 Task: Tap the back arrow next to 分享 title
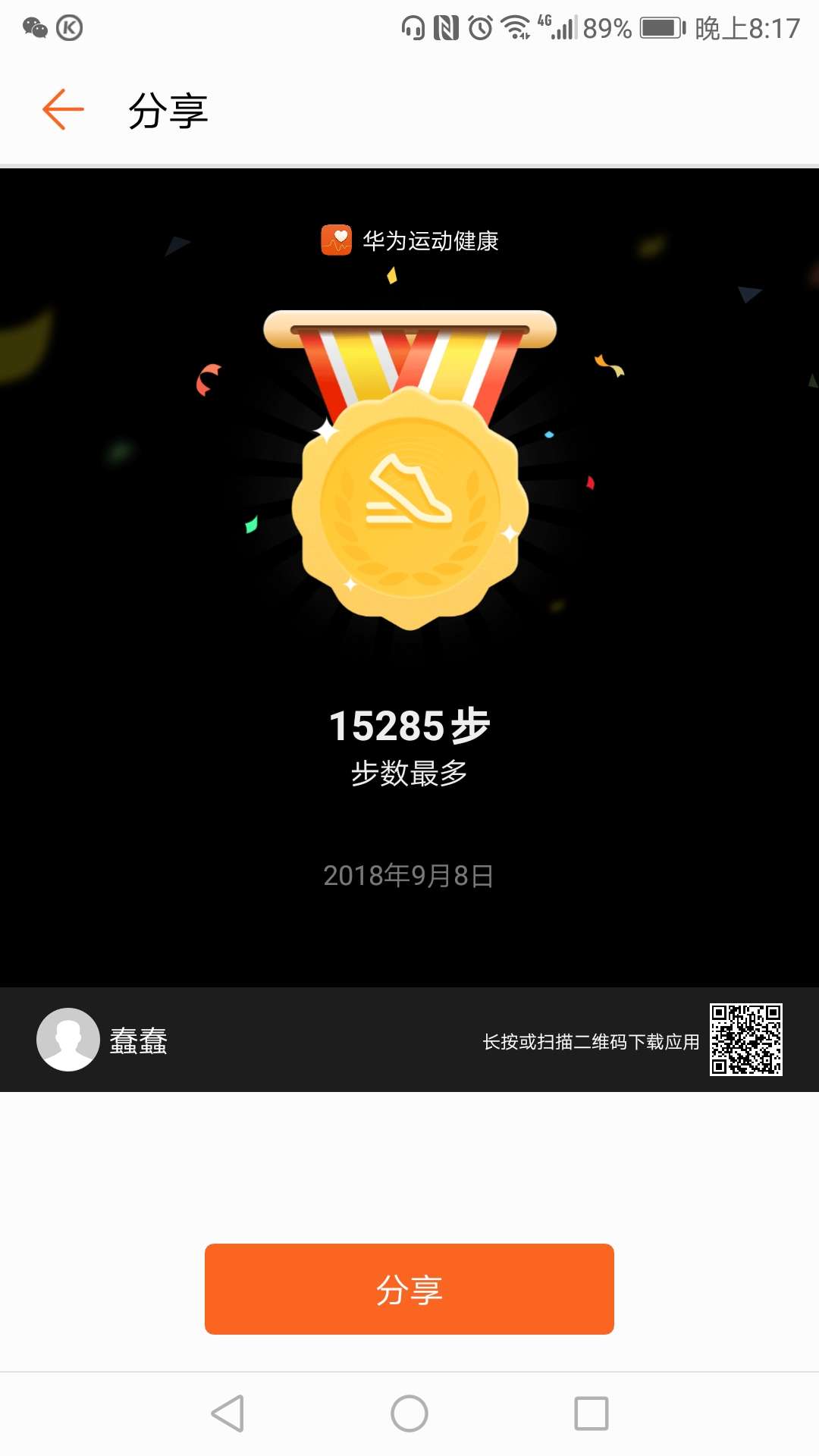click(61, 109)
